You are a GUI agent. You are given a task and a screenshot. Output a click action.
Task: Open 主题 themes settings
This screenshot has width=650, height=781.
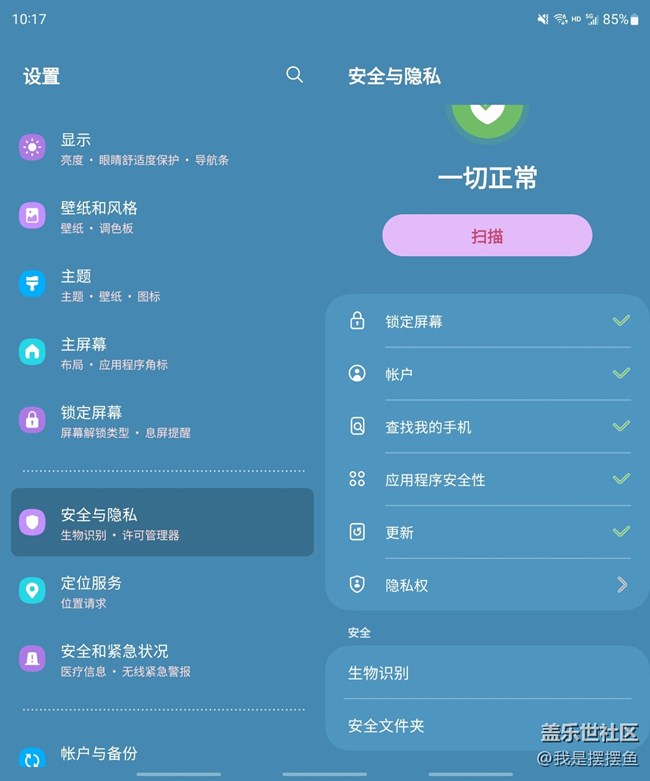tap(160, 285)
